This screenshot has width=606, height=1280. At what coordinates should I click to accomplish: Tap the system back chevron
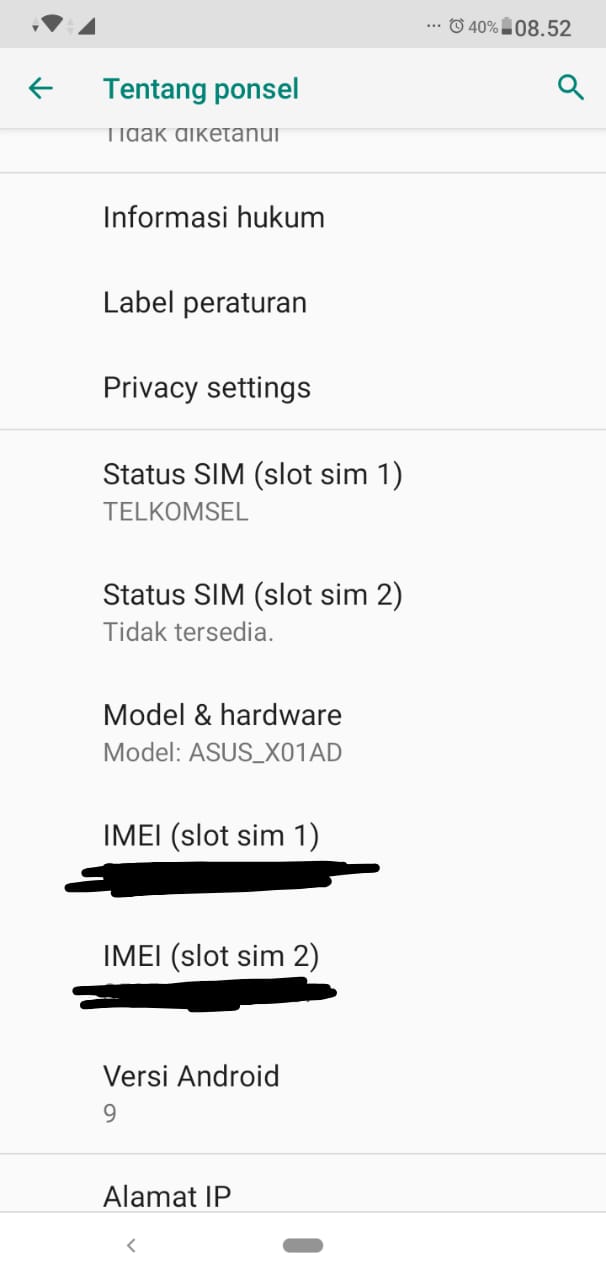pyautogui.click(x=131, y=1245)
